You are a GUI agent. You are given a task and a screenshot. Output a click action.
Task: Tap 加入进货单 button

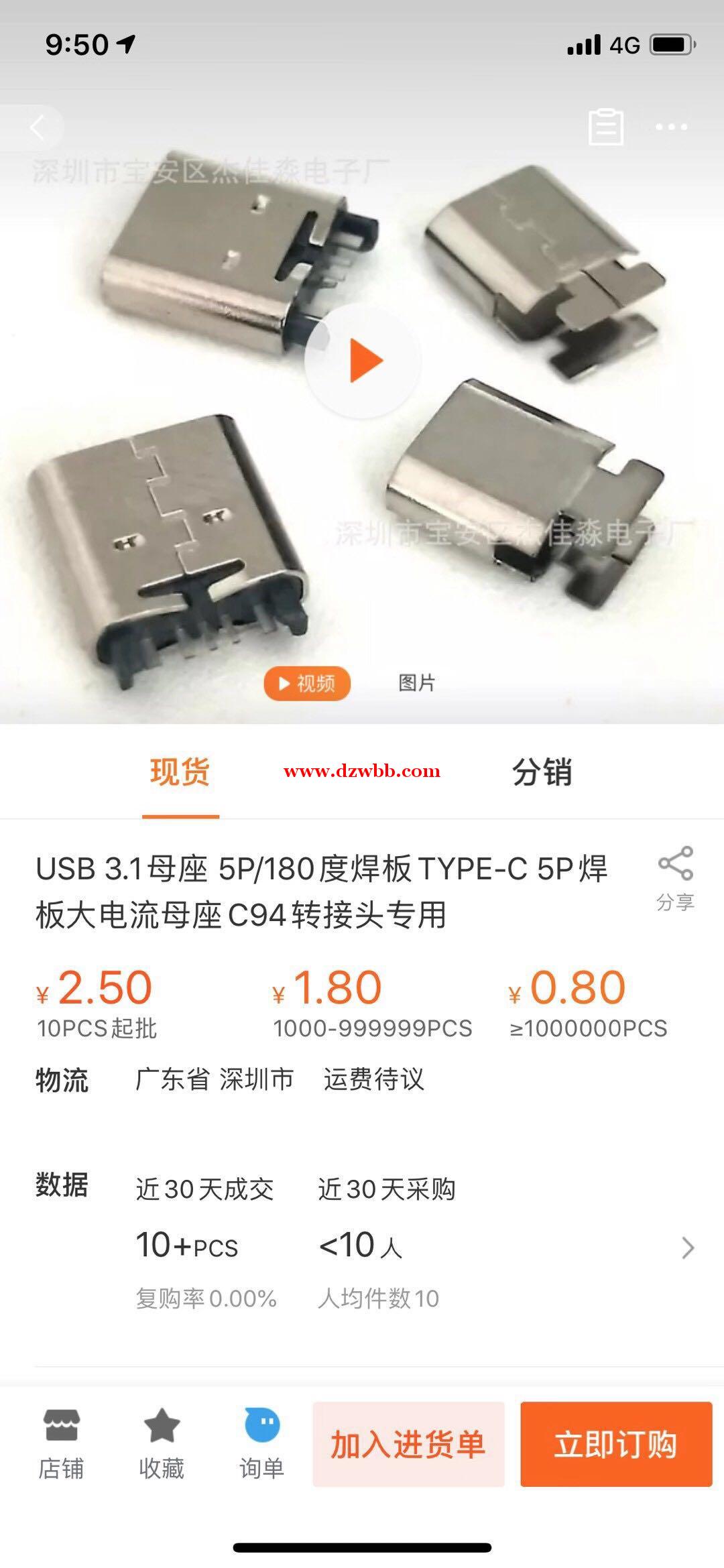pos(408,1444)
